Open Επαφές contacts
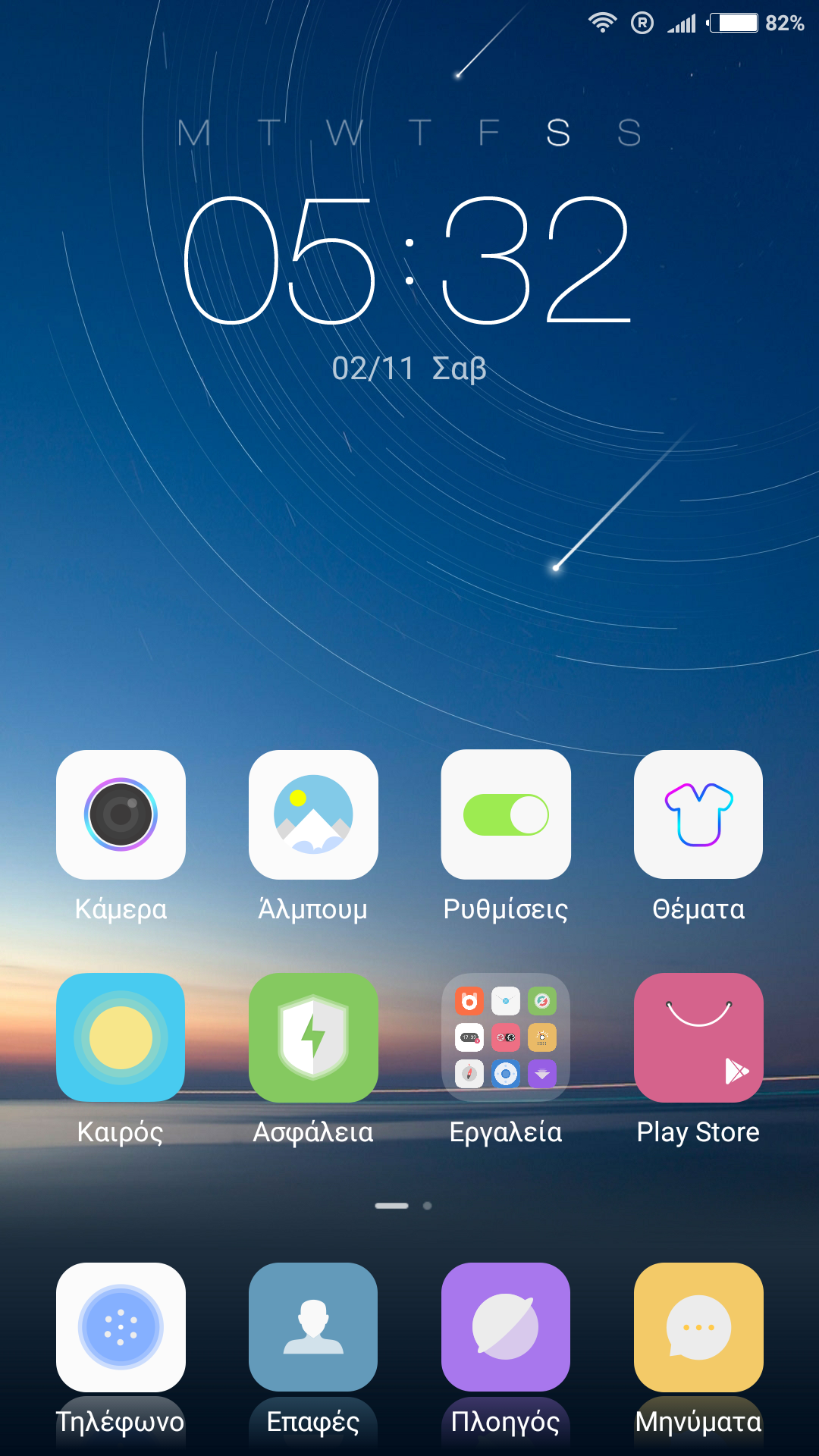 [x=313, y=1327]
